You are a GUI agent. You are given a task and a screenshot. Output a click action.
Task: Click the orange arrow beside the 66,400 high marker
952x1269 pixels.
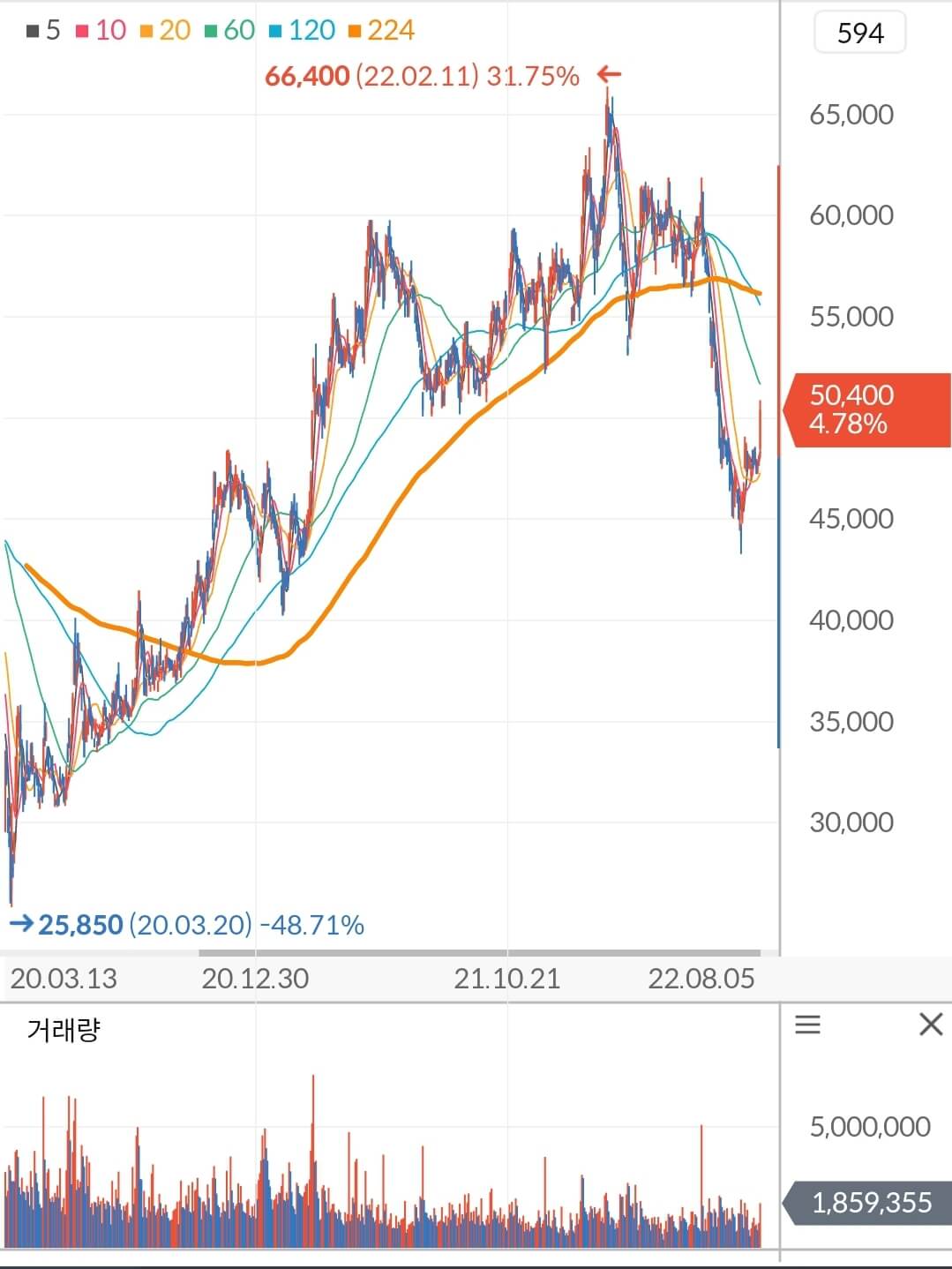(x=608, y=76)
